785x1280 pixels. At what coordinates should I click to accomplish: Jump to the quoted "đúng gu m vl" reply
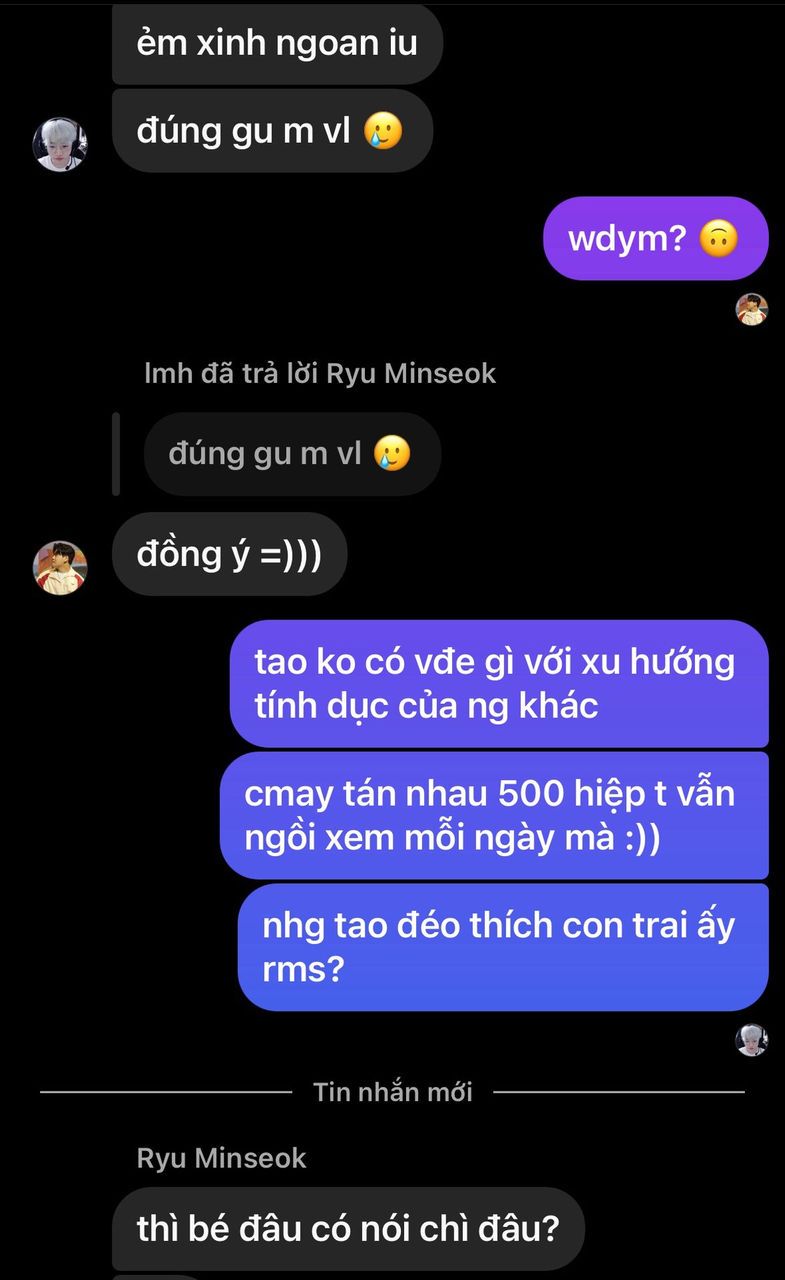[x=291, y=454]
